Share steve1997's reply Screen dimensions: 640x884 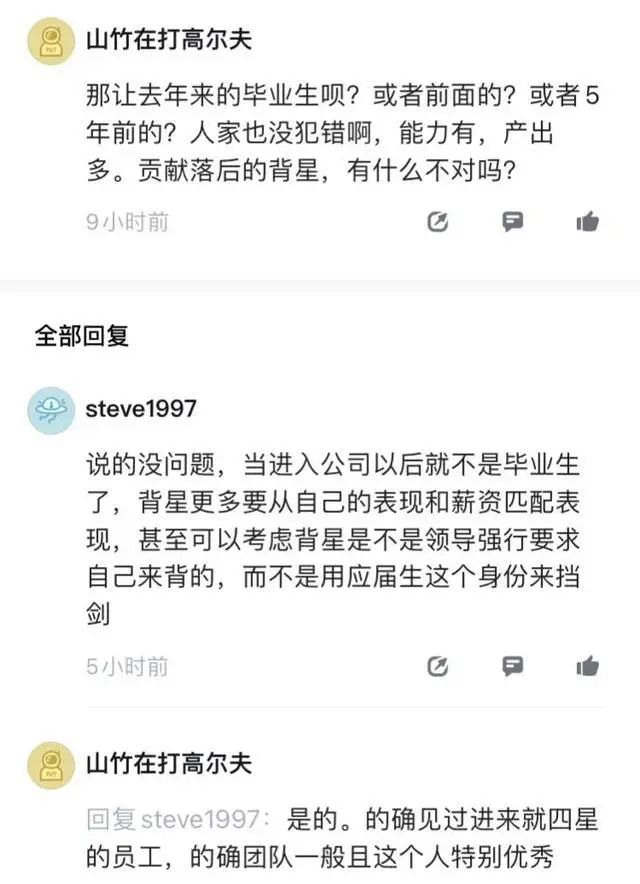pos(438,665)
